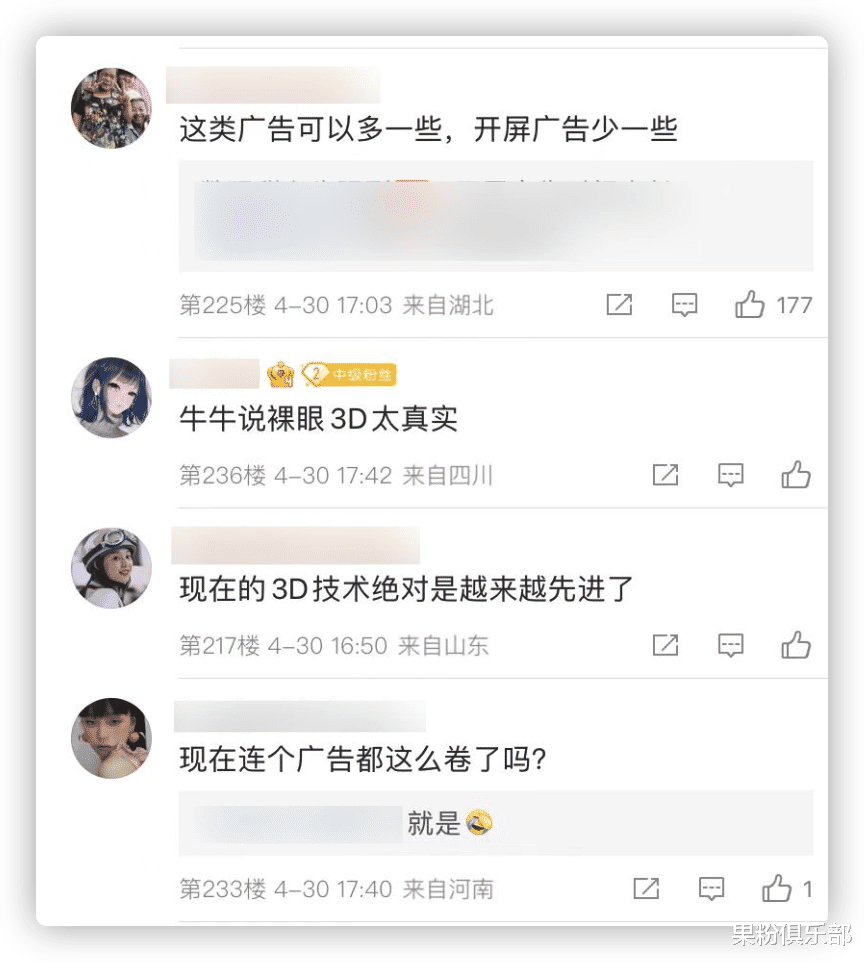Click the forward icon under the 3D技术 comment

click(664, 645)
